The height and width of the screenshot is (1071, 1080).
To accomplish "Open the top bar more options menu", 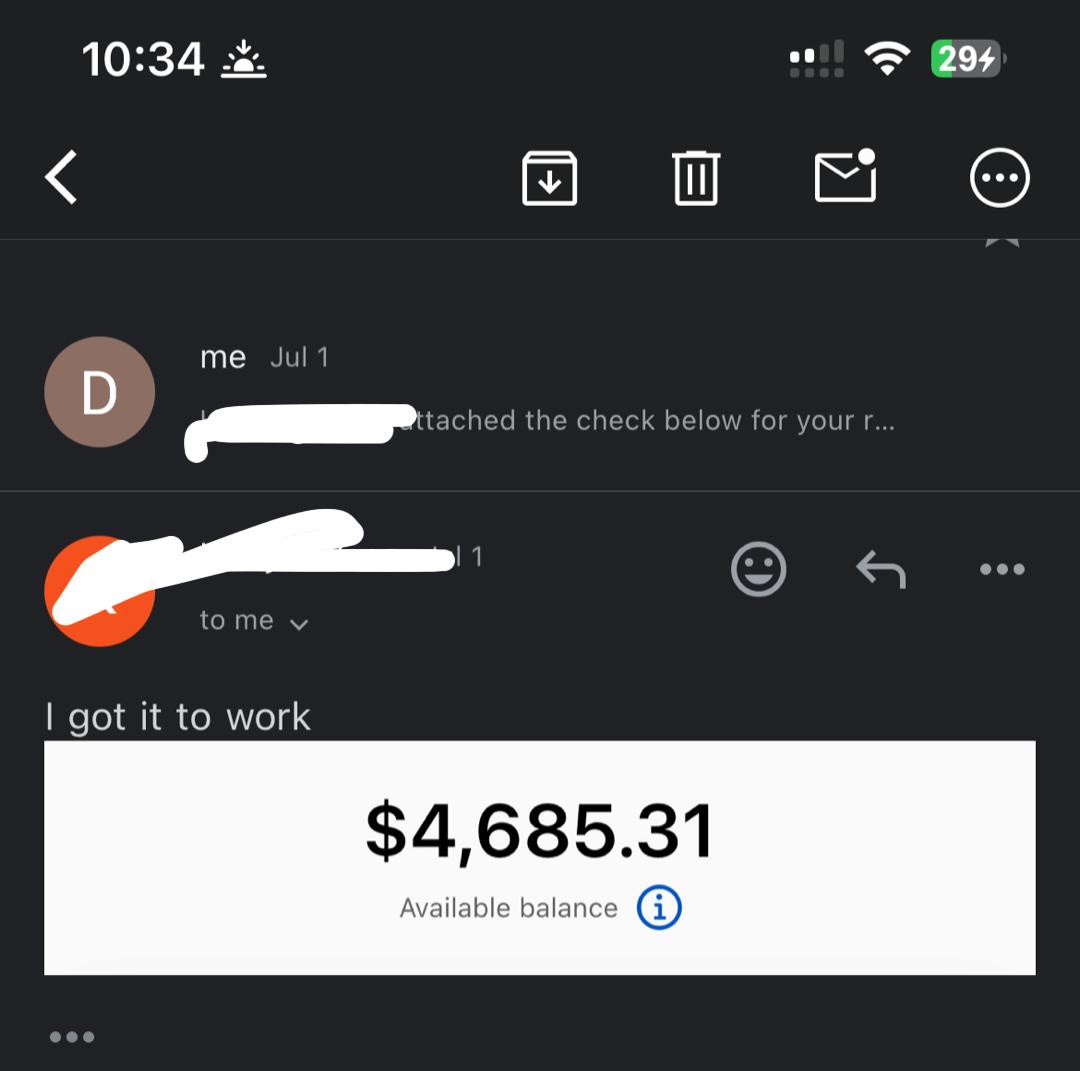I will tap(999, 178).
